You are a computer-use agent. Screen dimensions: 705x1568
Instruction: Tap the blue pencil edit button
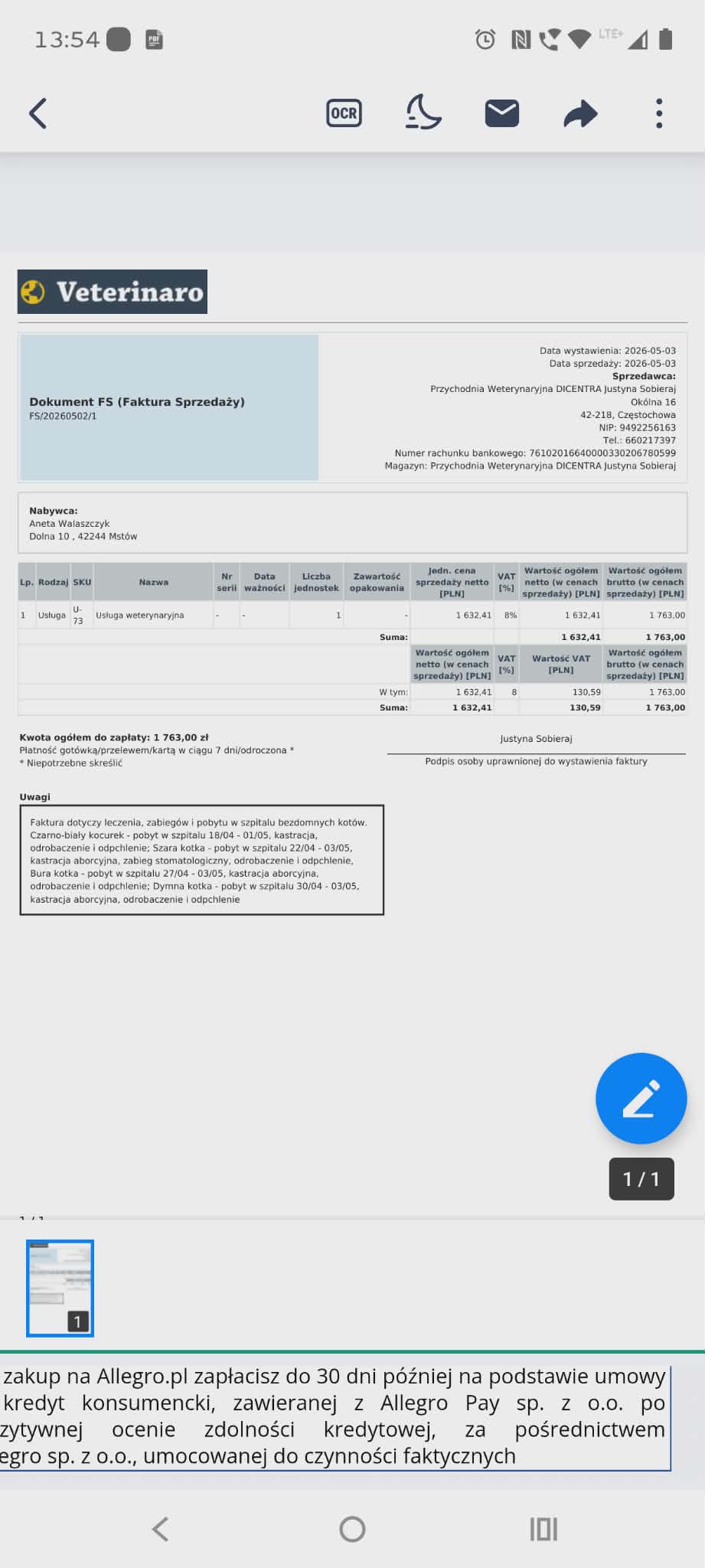coord(641,1098)
